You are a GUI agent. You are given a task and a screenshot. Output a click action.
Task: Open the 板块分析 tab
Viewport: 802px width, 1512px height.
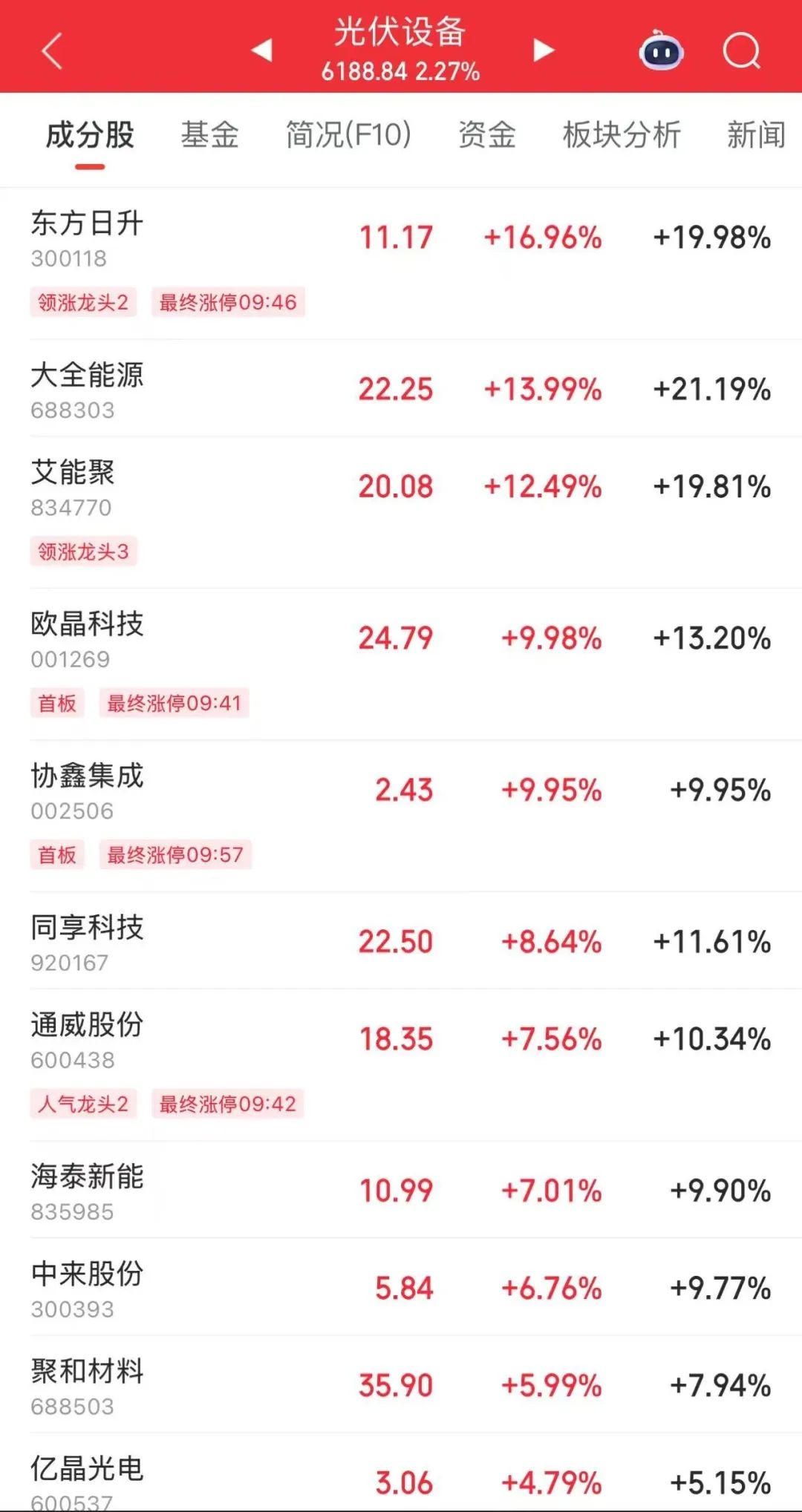[622, 135]
